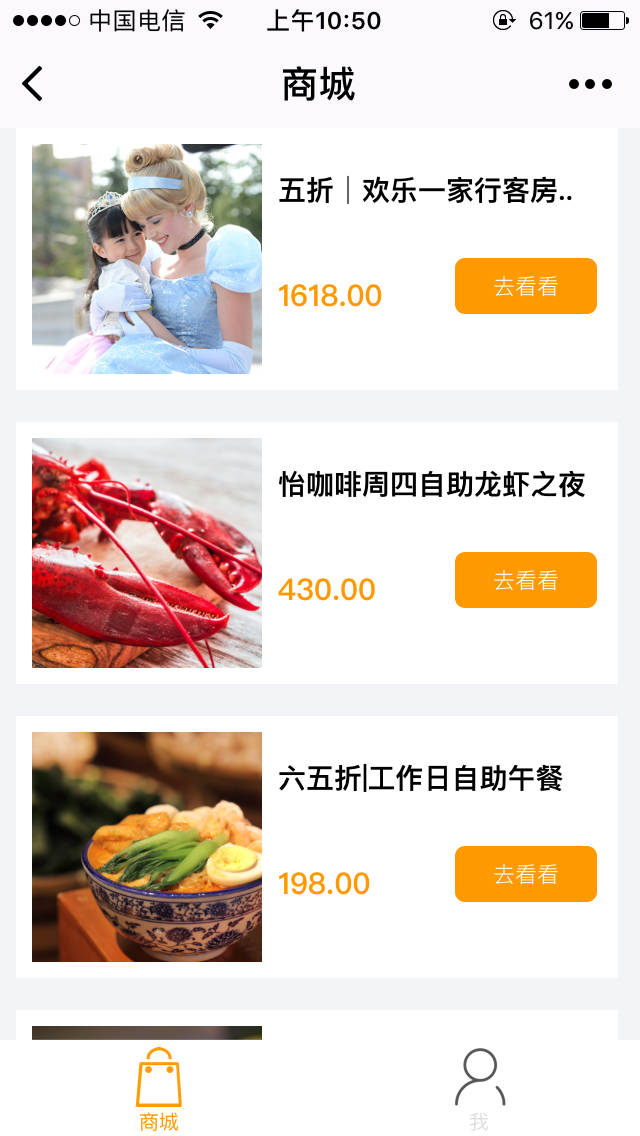Tap 去看看 for the 1618.00 room deal
Viewport: 640px width, 1136px height.
(525, 286)
